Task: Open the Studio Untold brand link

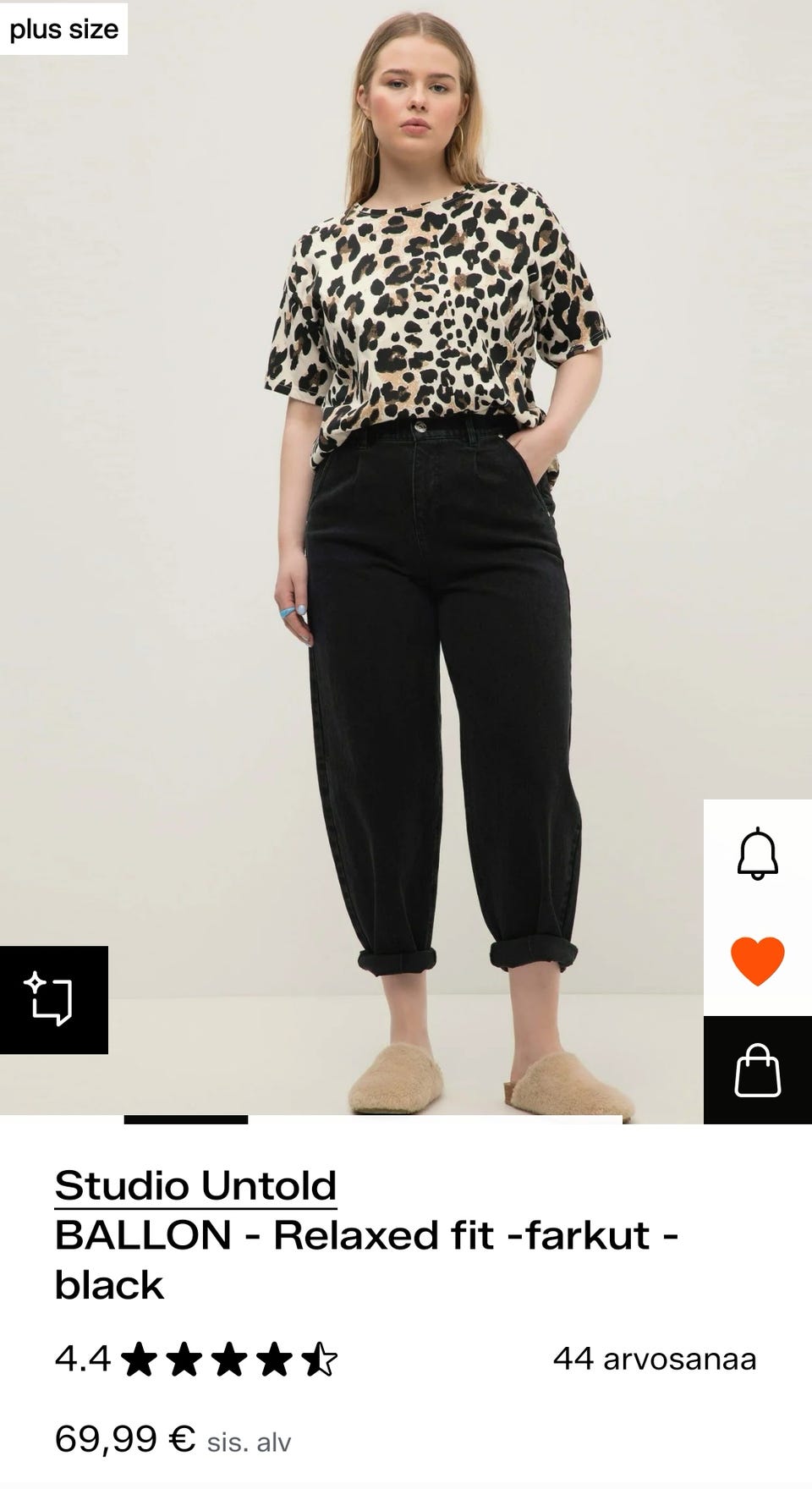Action: tap(195, 1185)
